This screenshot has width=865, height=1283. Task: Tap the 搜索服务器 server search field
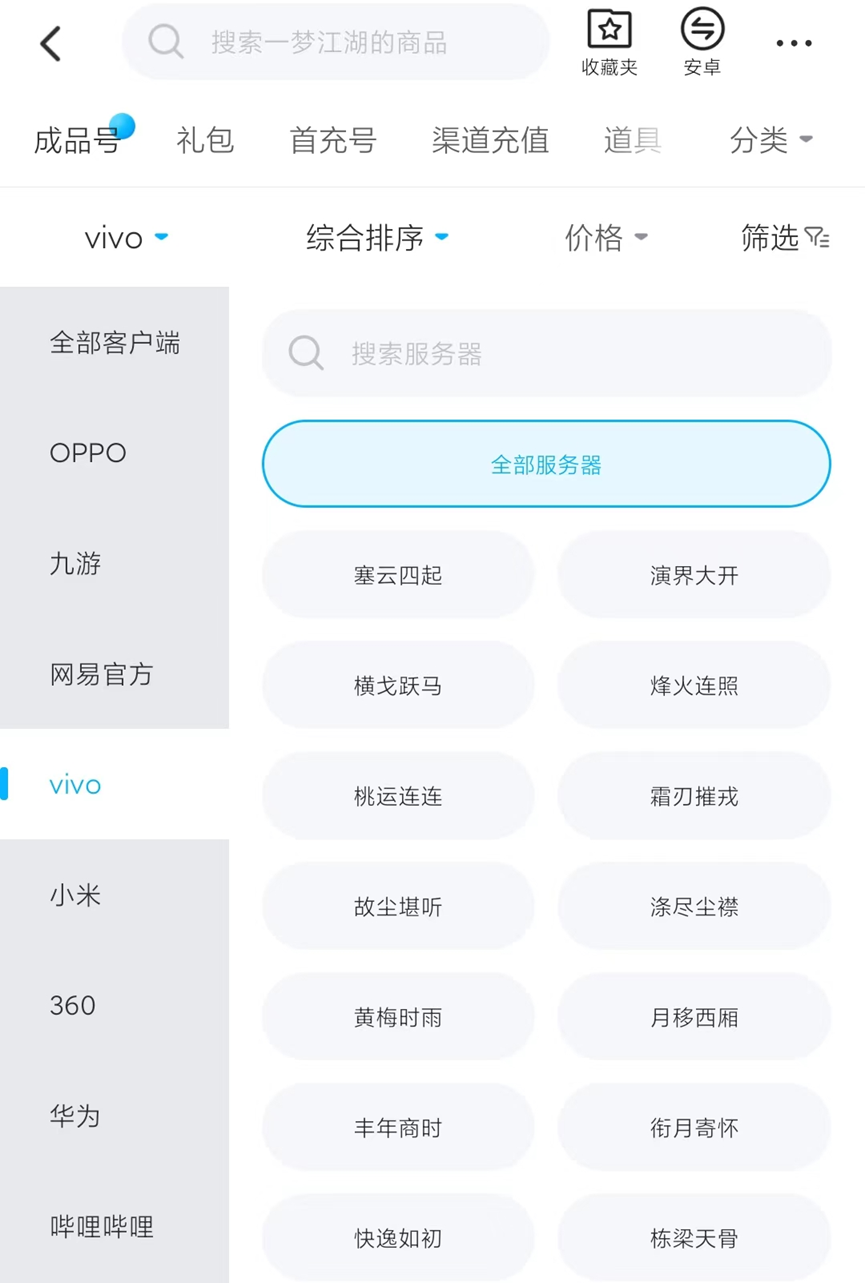pyautogui.click(x=546, y=353)
